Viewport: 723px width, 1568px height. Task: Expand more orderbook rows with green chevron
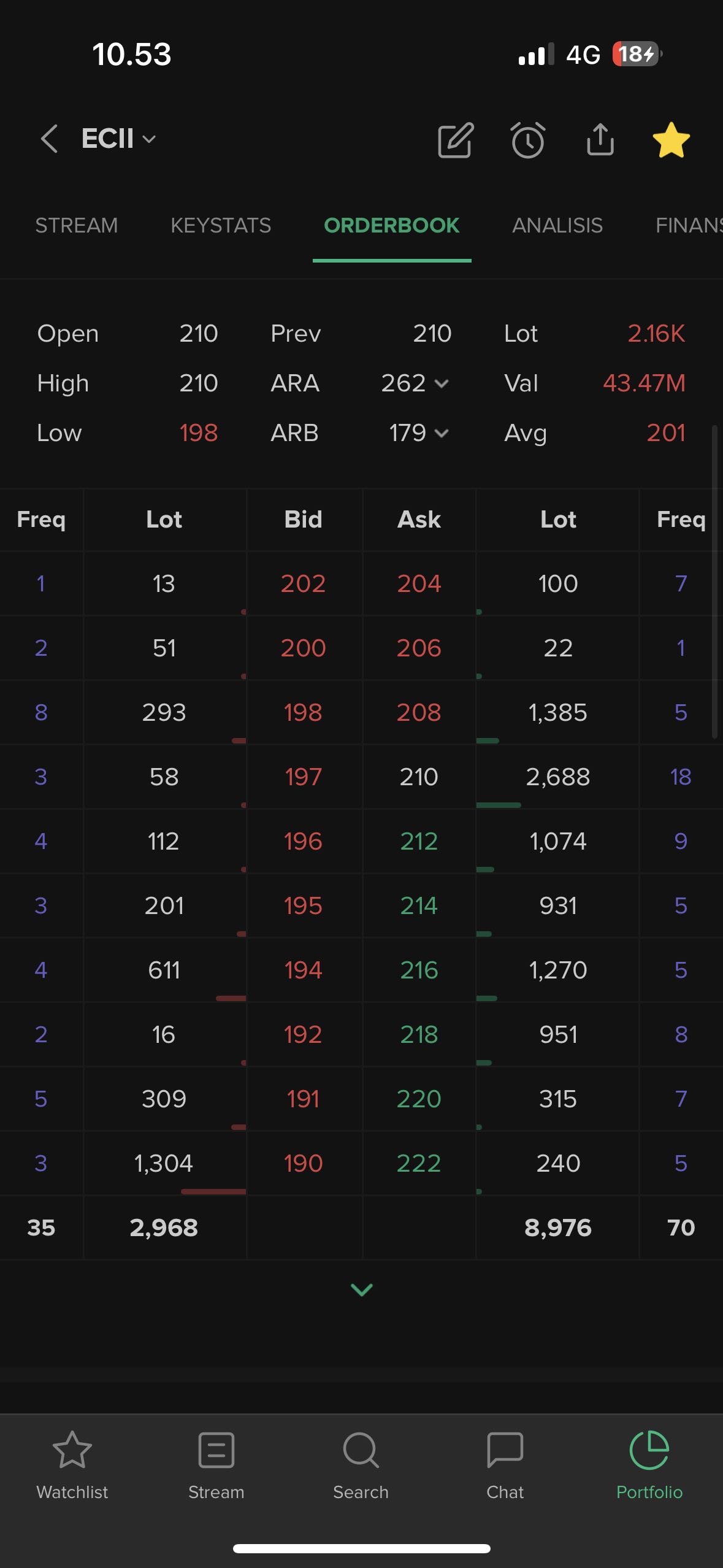click(x=361, y=1289)
